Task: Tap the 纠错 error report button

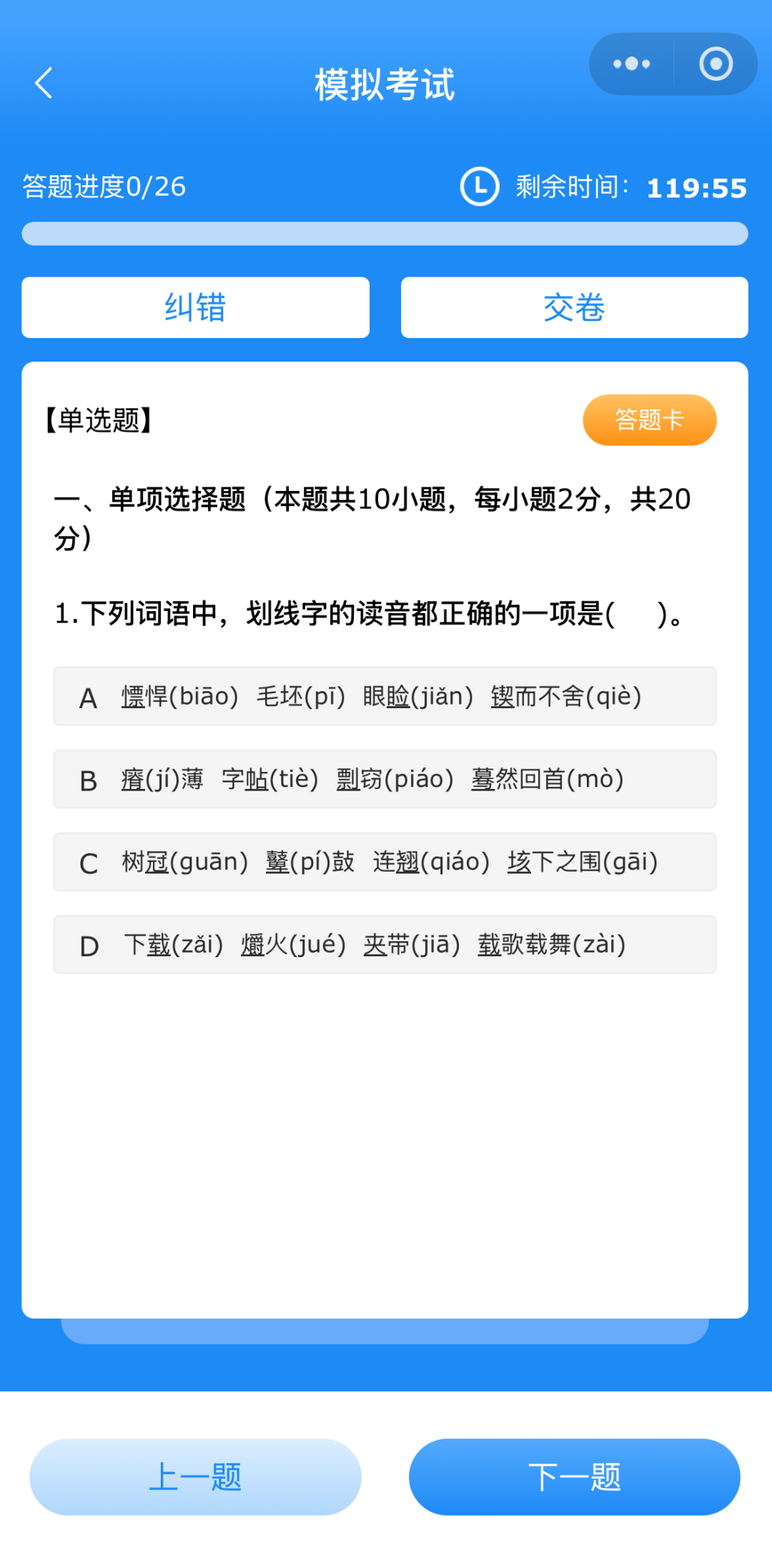Action: point(195,307)
